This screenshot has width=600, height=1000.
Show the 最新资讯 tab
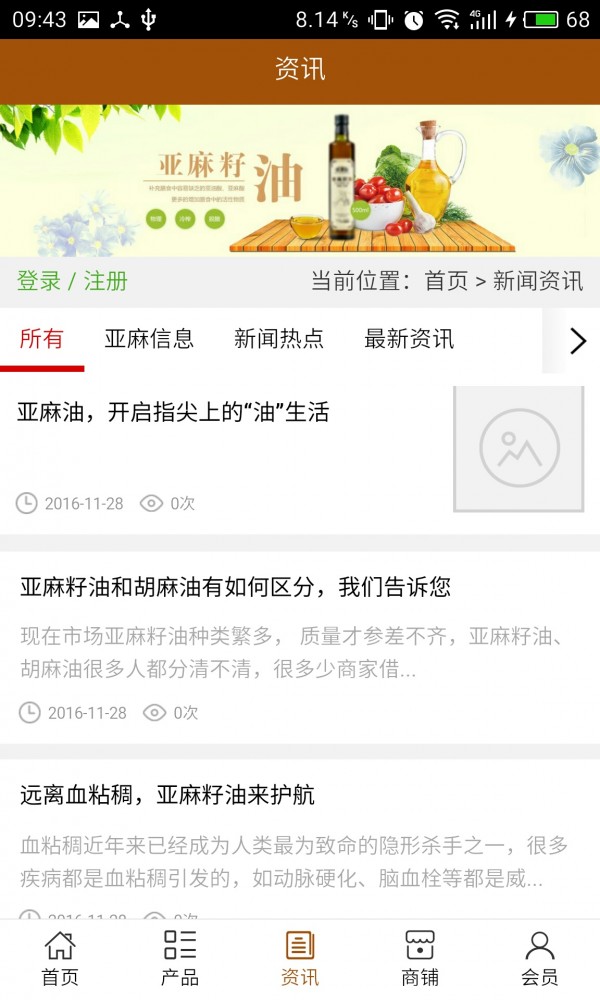[409, 339]
